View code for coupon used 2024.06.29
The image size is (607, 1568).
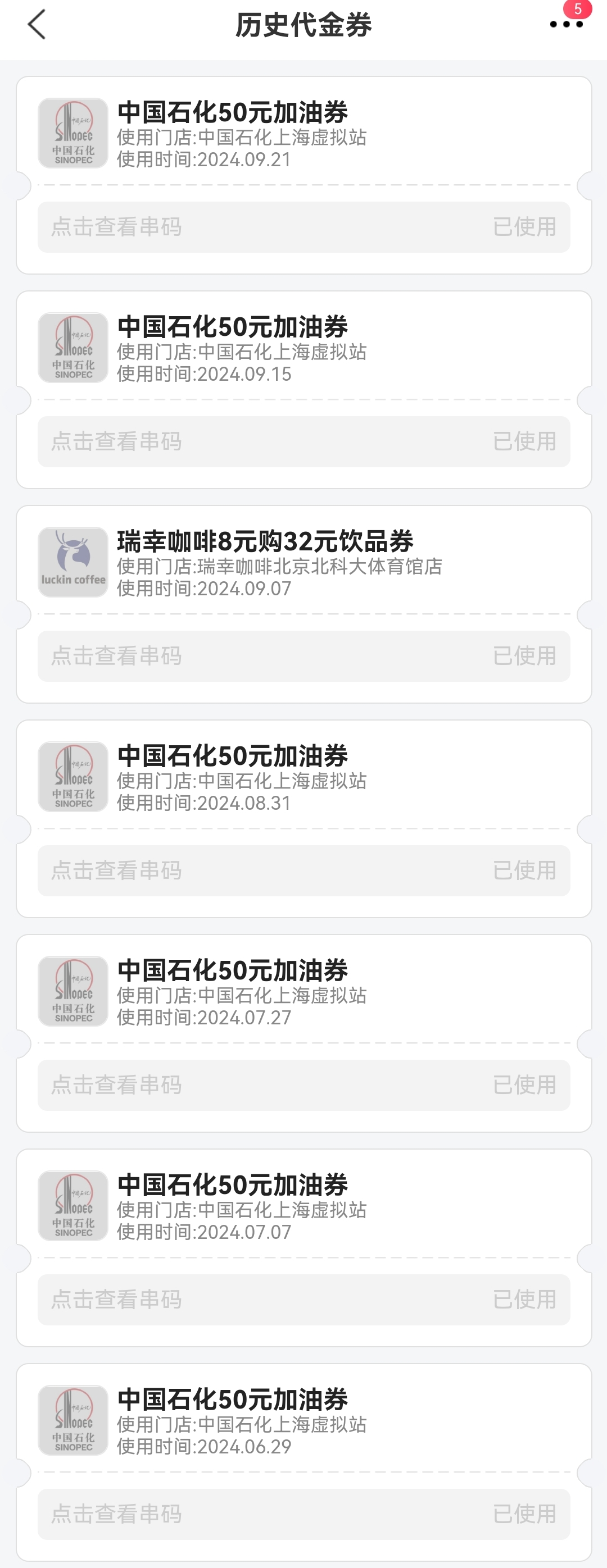pyautogui.click(x=116, y=1514)
